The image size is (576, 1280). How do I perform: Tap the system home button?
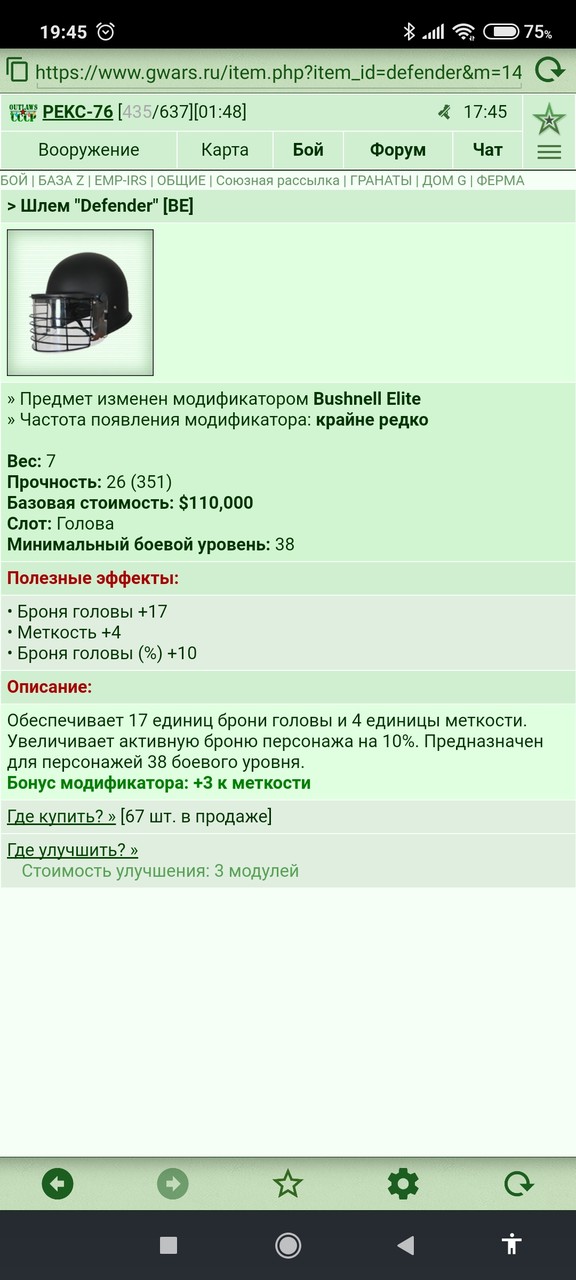(288, 1245)
